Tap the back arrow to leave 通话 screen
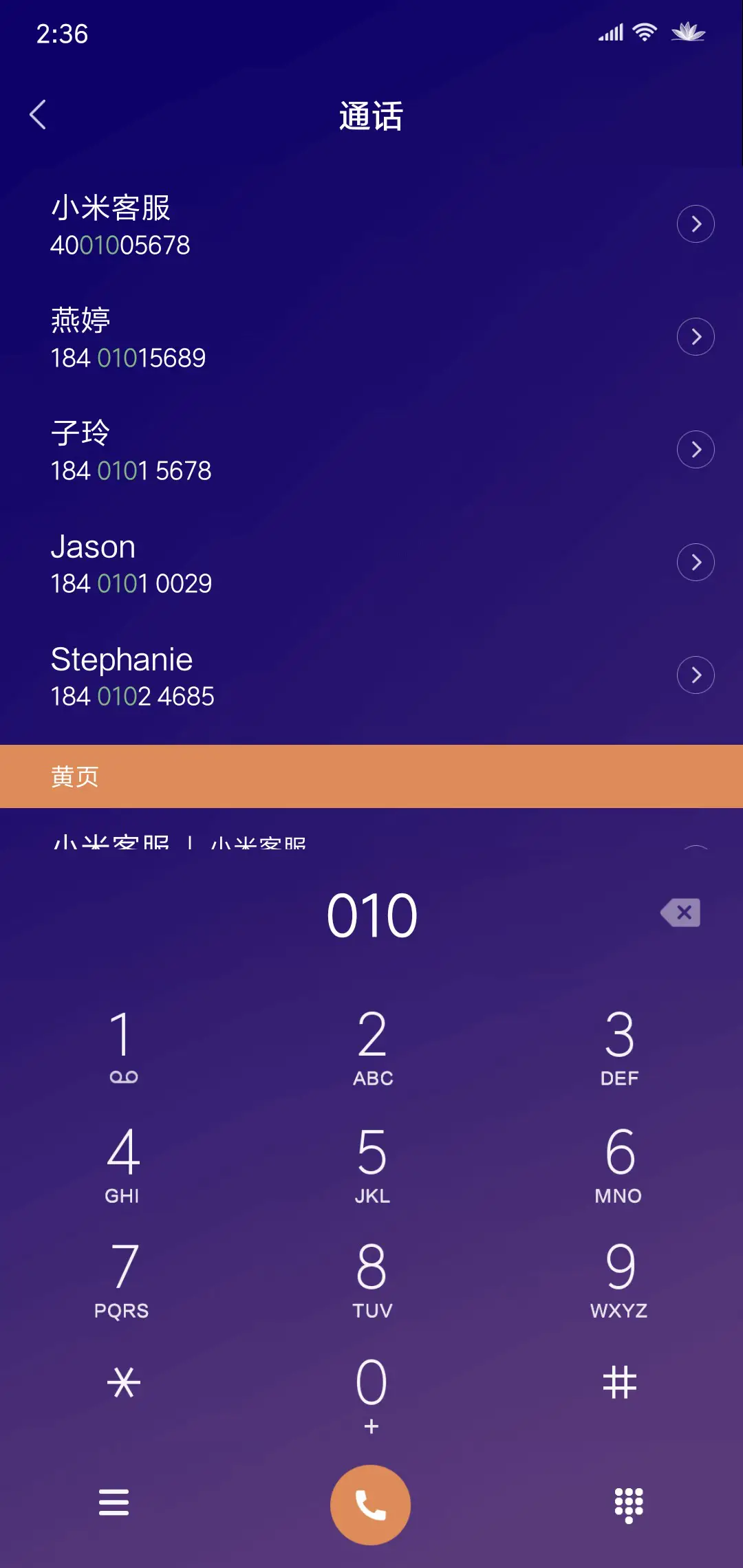This screenshot has height=1568, width=743. coord(38,114)
